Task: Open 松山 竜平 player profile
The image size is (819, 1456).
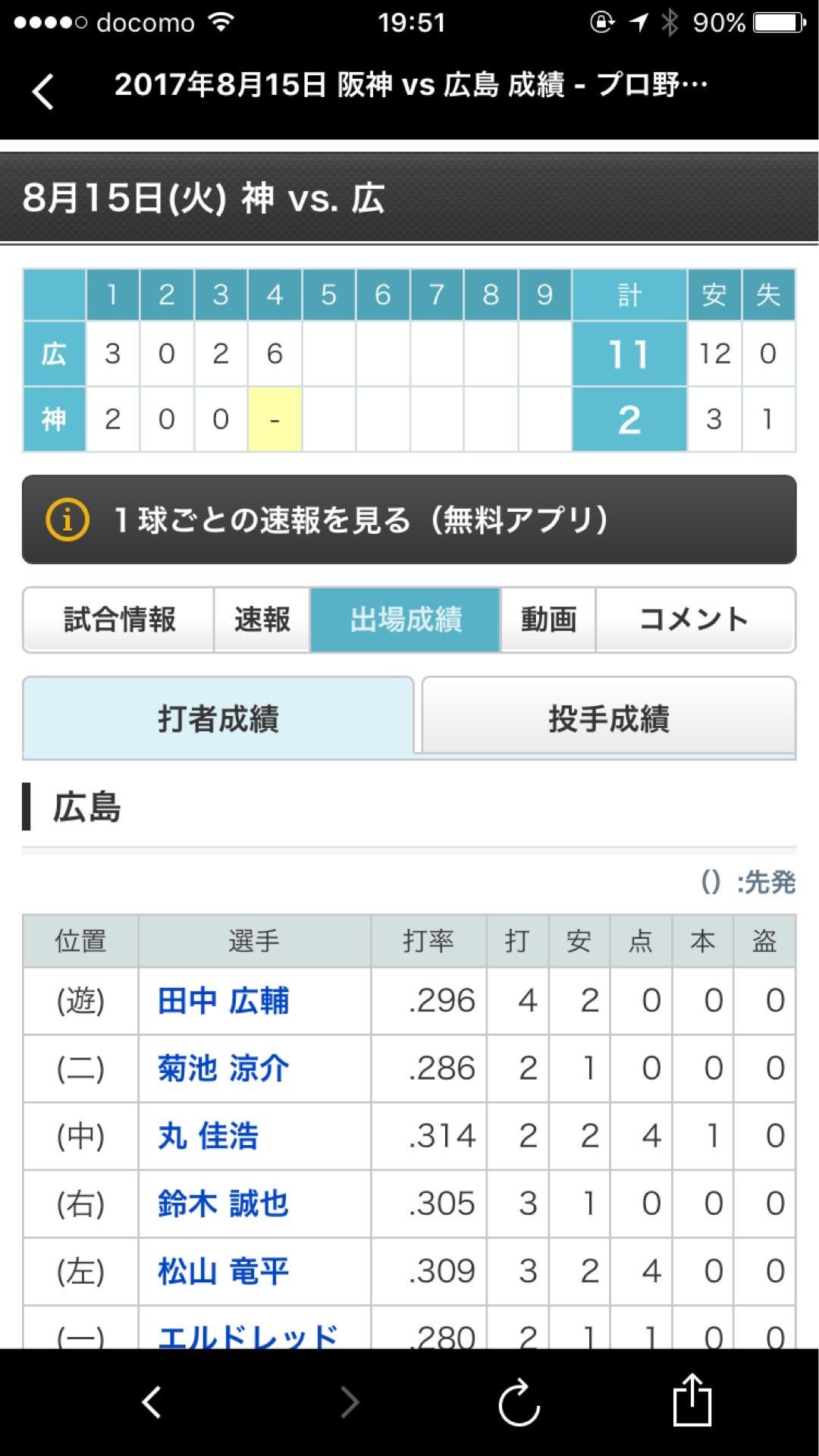Action: pos(223,1271)
